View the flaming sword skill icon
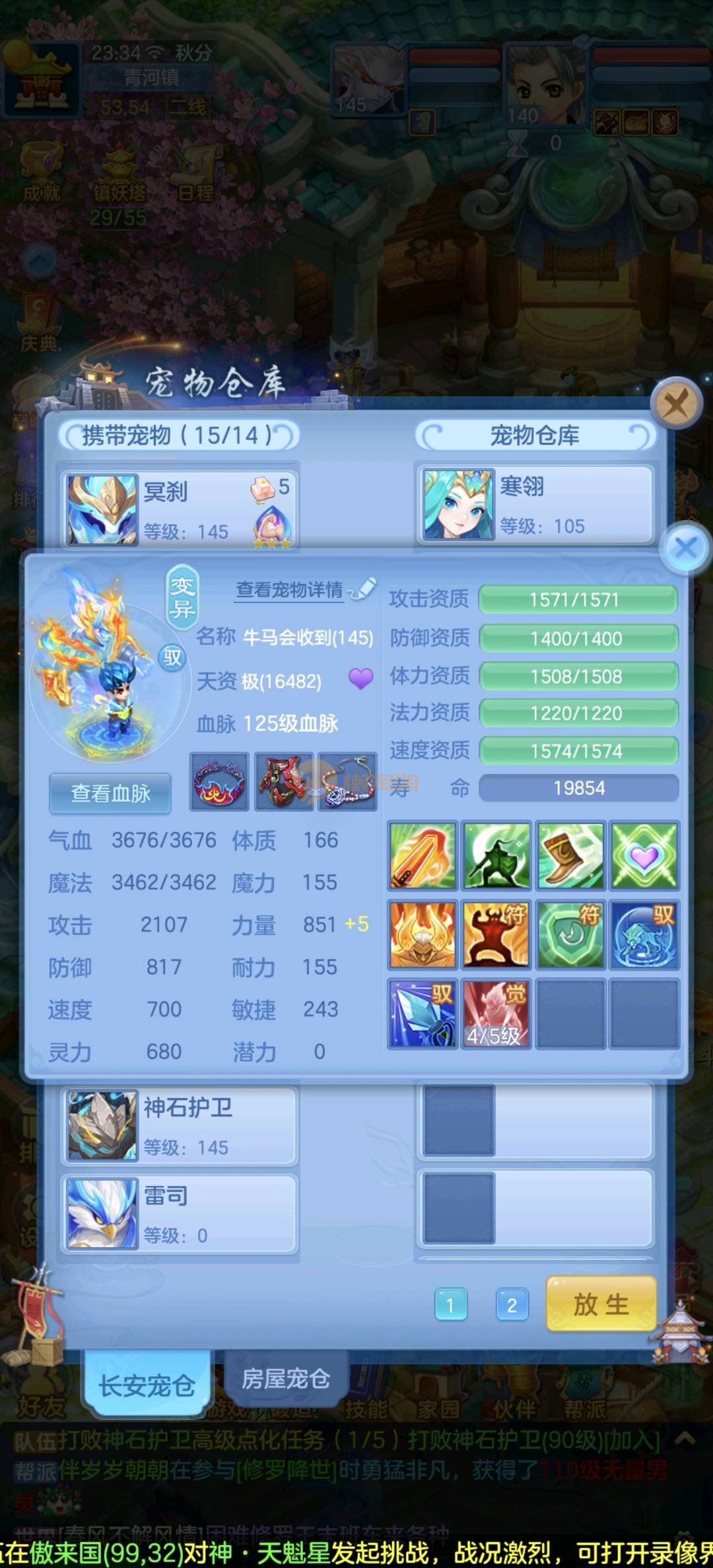Image resolution: width=713 pixels, height=1568 pixels. [x=423, y=855]
